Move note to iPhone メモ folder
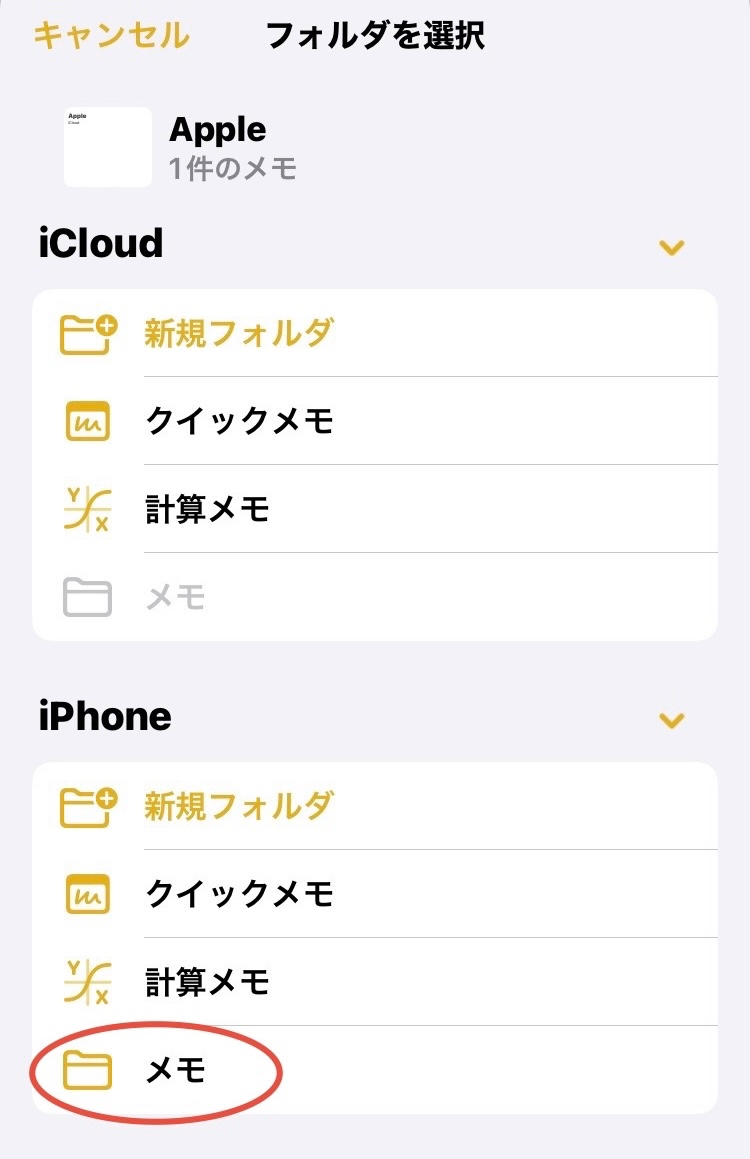 (x=176, y=1070)
